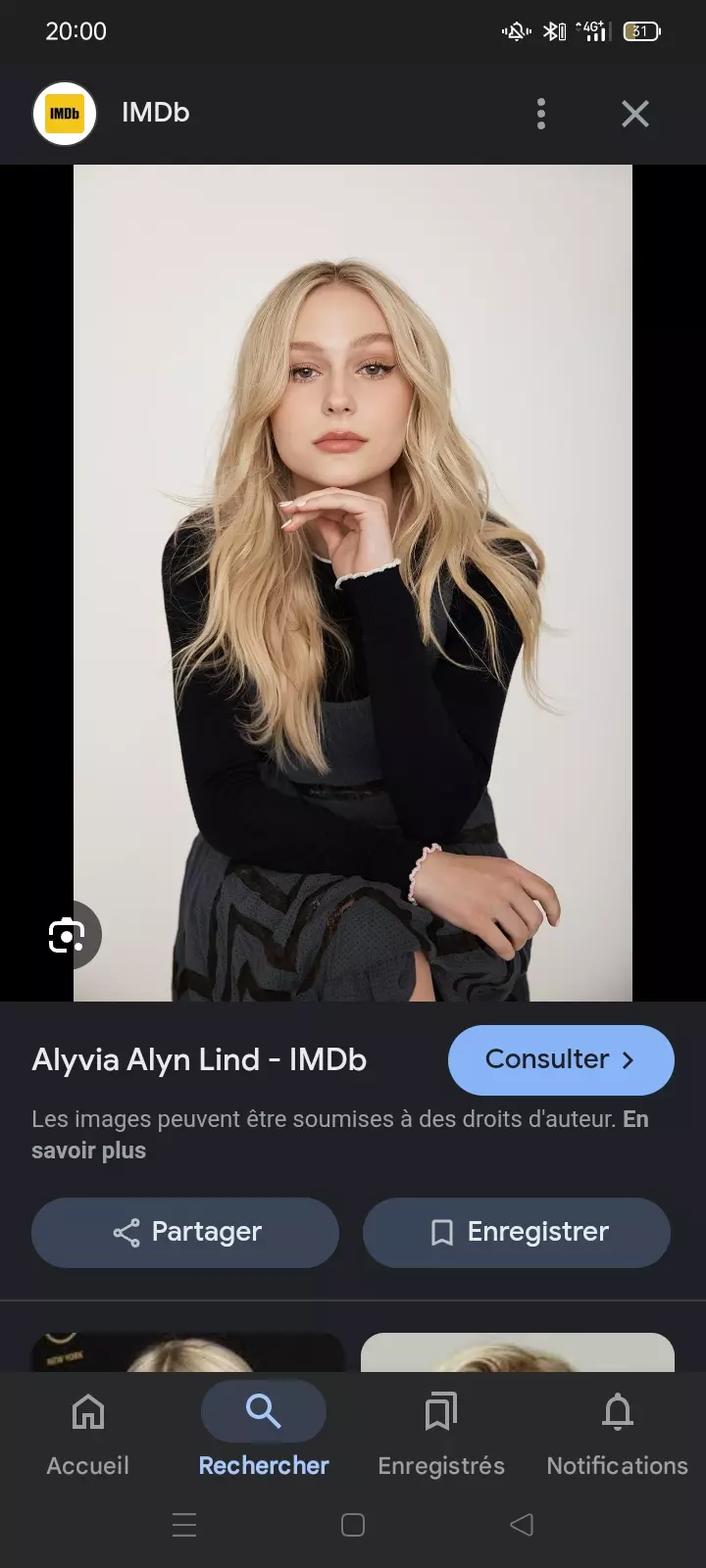The image size is (706, 1568).
Task: Tap the Consulter button
Action: point(560,1059)
